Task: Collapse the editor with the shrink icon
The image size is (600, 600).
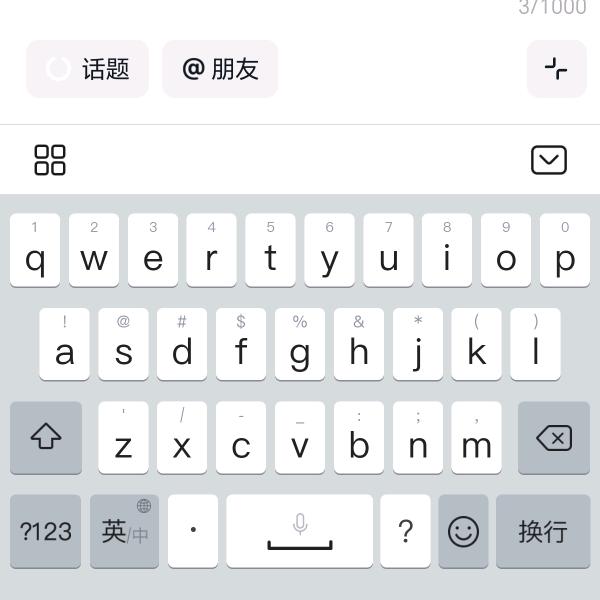Action: pyautogui.click(x=556, y=69)
